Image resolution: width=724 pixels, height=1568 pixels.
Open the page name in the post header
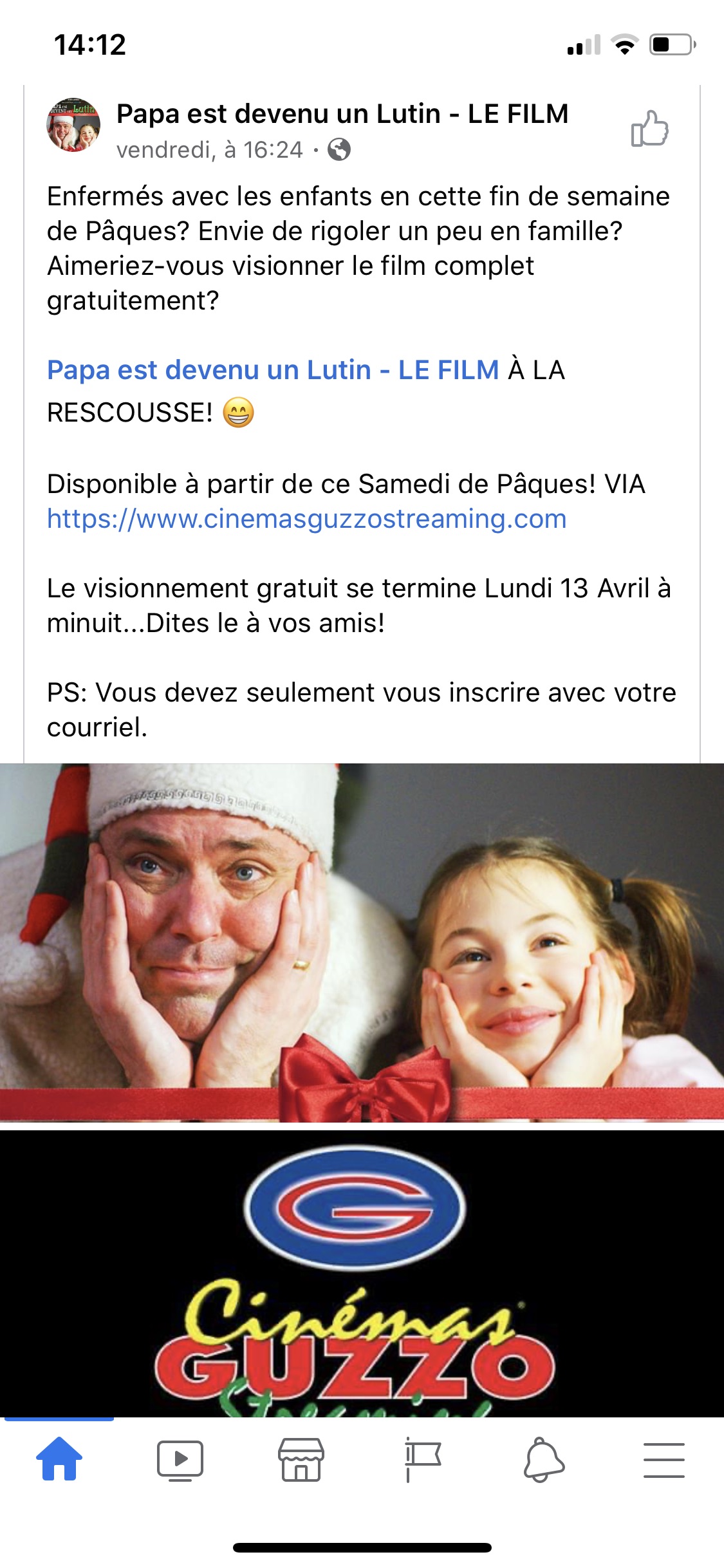342,114
